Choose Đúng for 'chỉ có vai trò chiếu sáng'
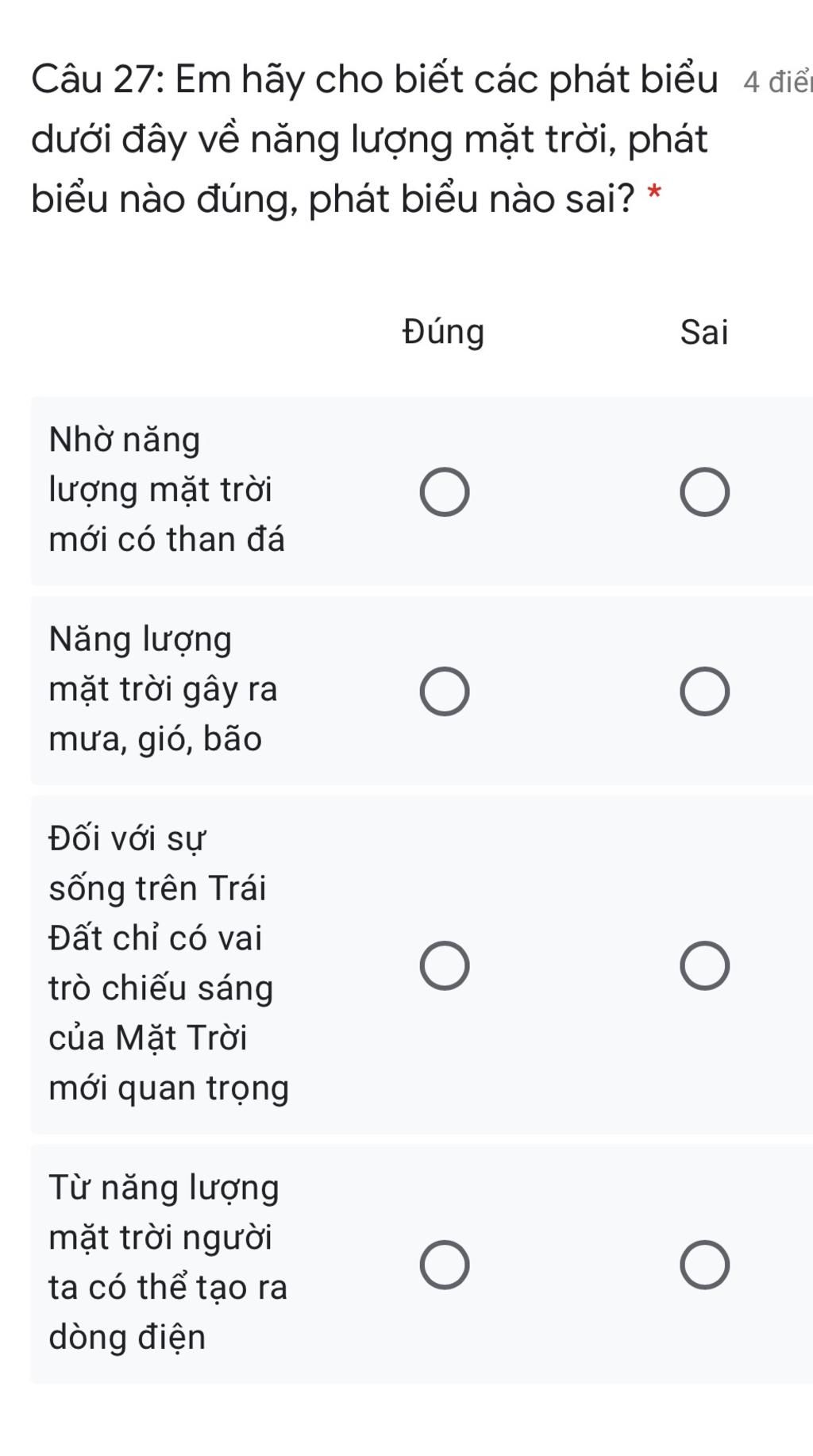The image size is (813, 1456). [445, 966]
